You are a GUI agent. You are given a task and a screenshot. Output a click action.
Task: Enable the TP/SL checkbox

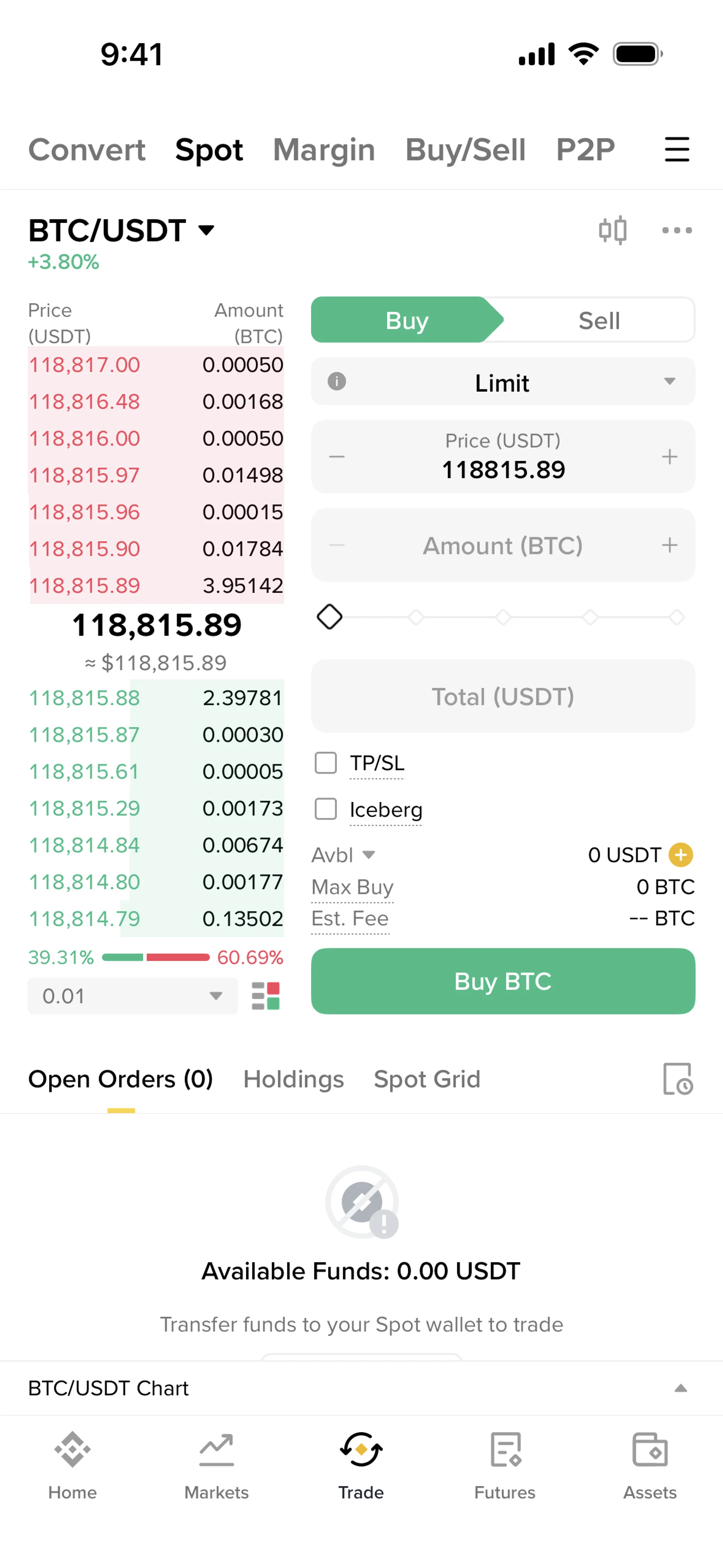click(x=326, y=763)
